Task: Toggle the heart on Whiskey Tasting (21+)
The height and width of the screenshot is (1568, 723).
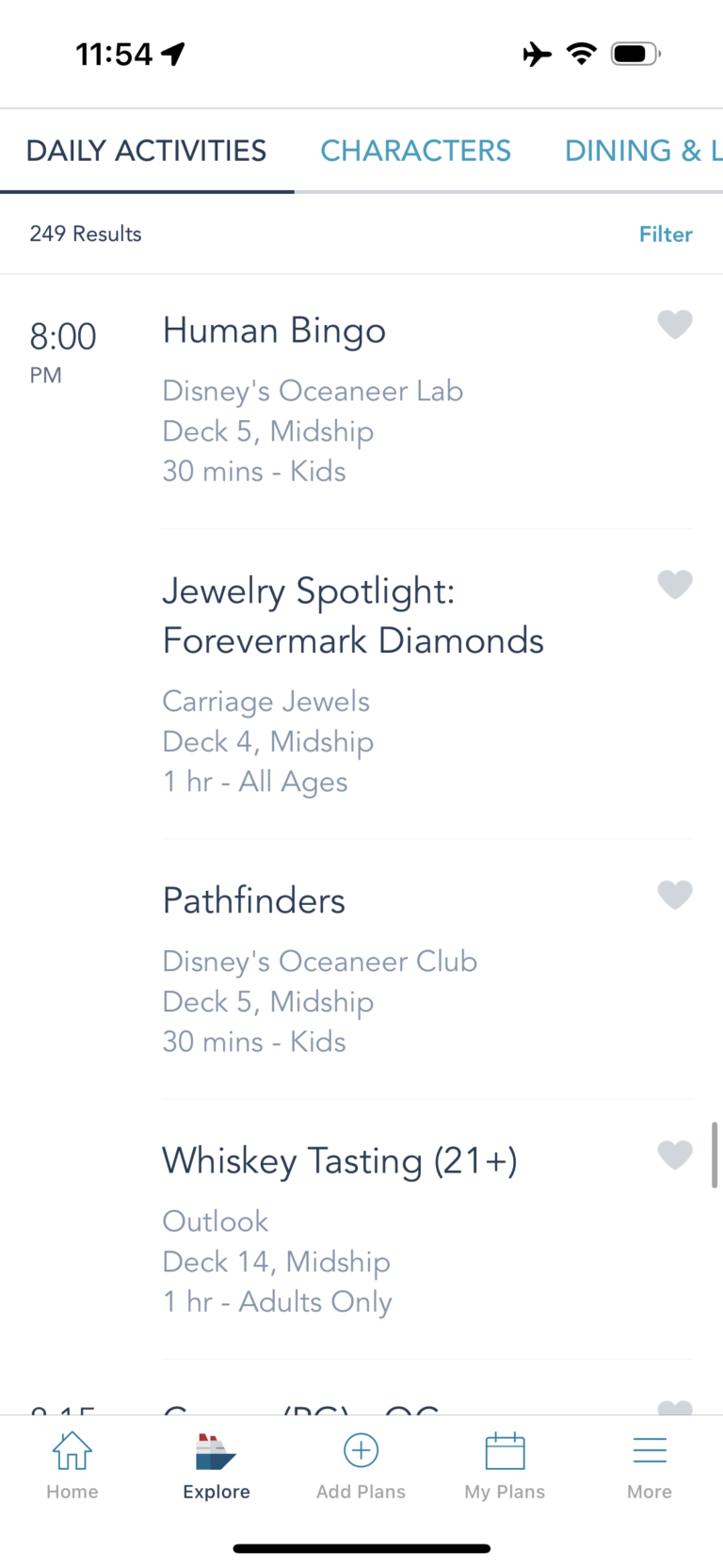Action: [675, 1155]
